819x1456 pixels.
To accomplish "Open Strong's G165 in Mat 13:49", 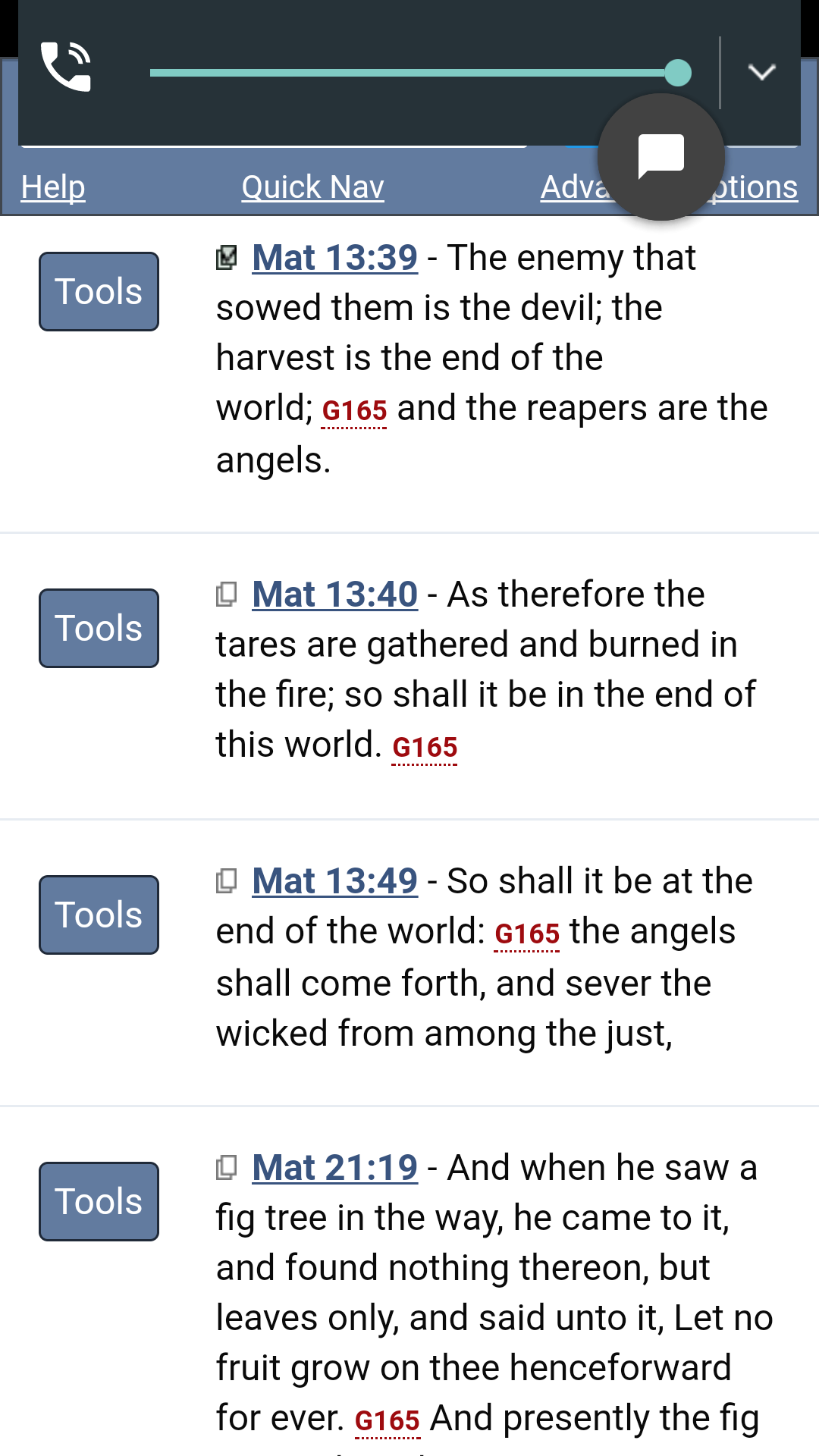I will (527, 934).
